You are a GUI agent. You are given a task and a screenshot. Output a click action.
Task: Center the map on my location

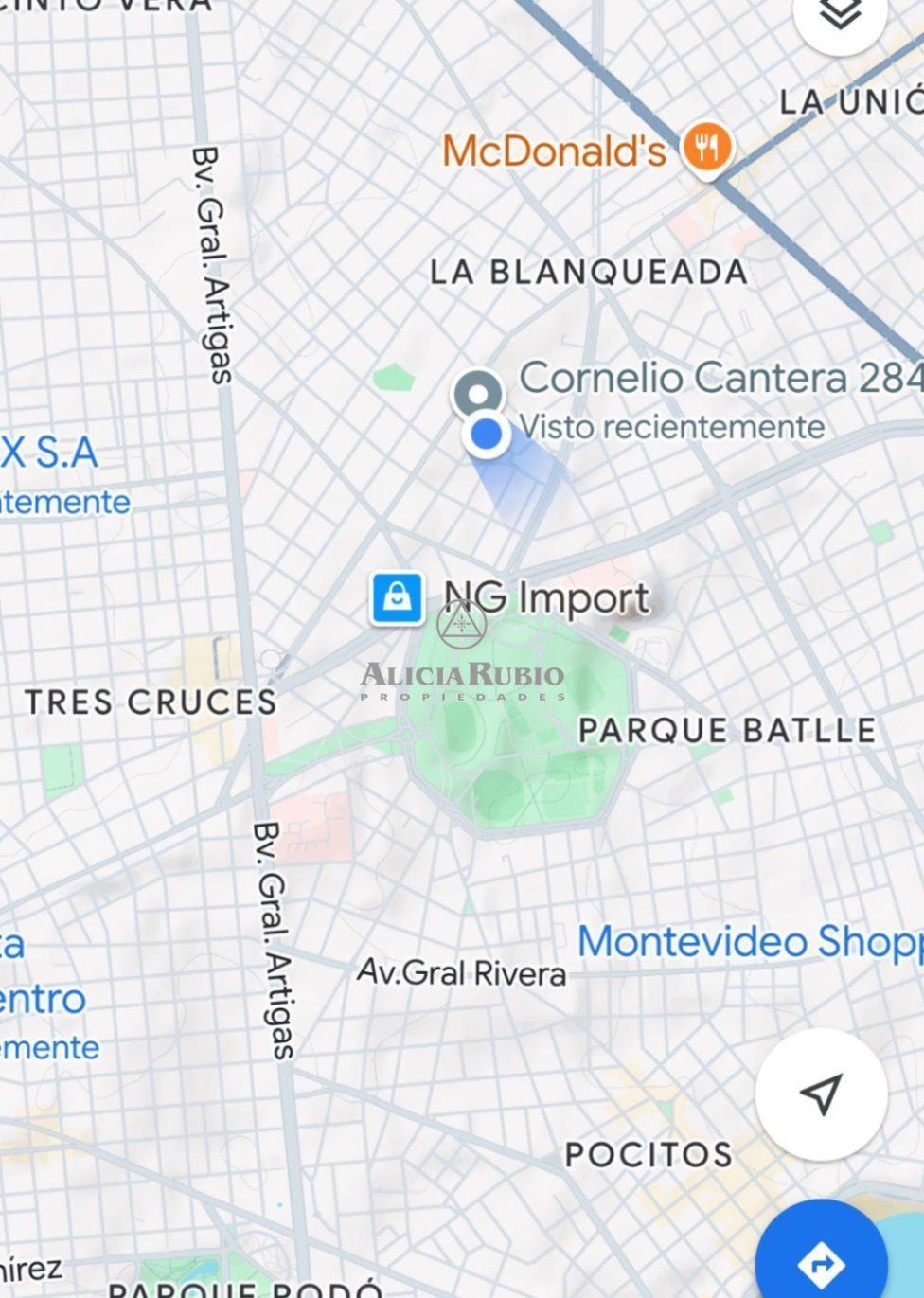[x=821, y=1094]
